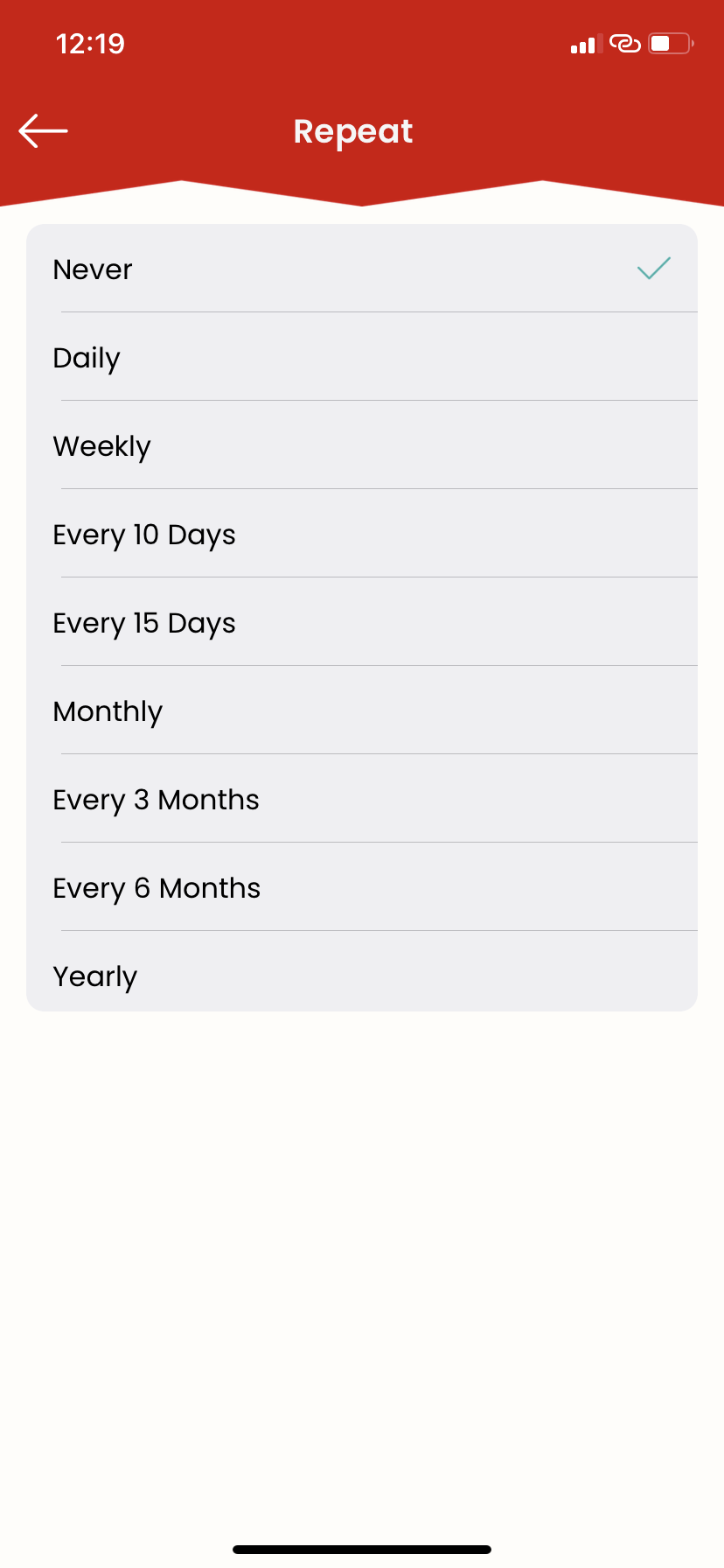This screenshot has height=1568, width=724.
Task: Pick the Every 10 Days option
Action: [x=362, y=534]
